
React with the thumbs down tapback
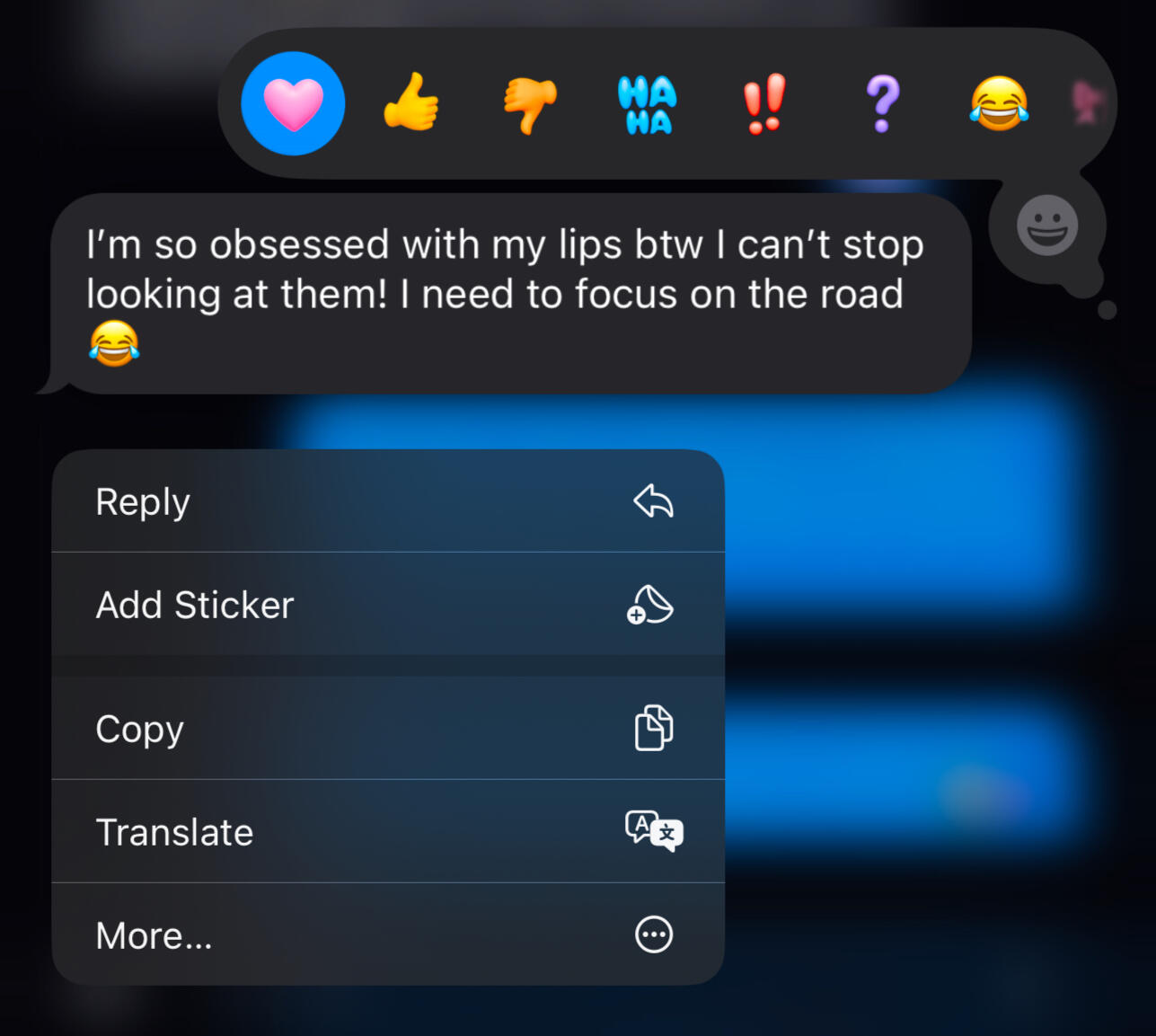click(x=530, y=104)
